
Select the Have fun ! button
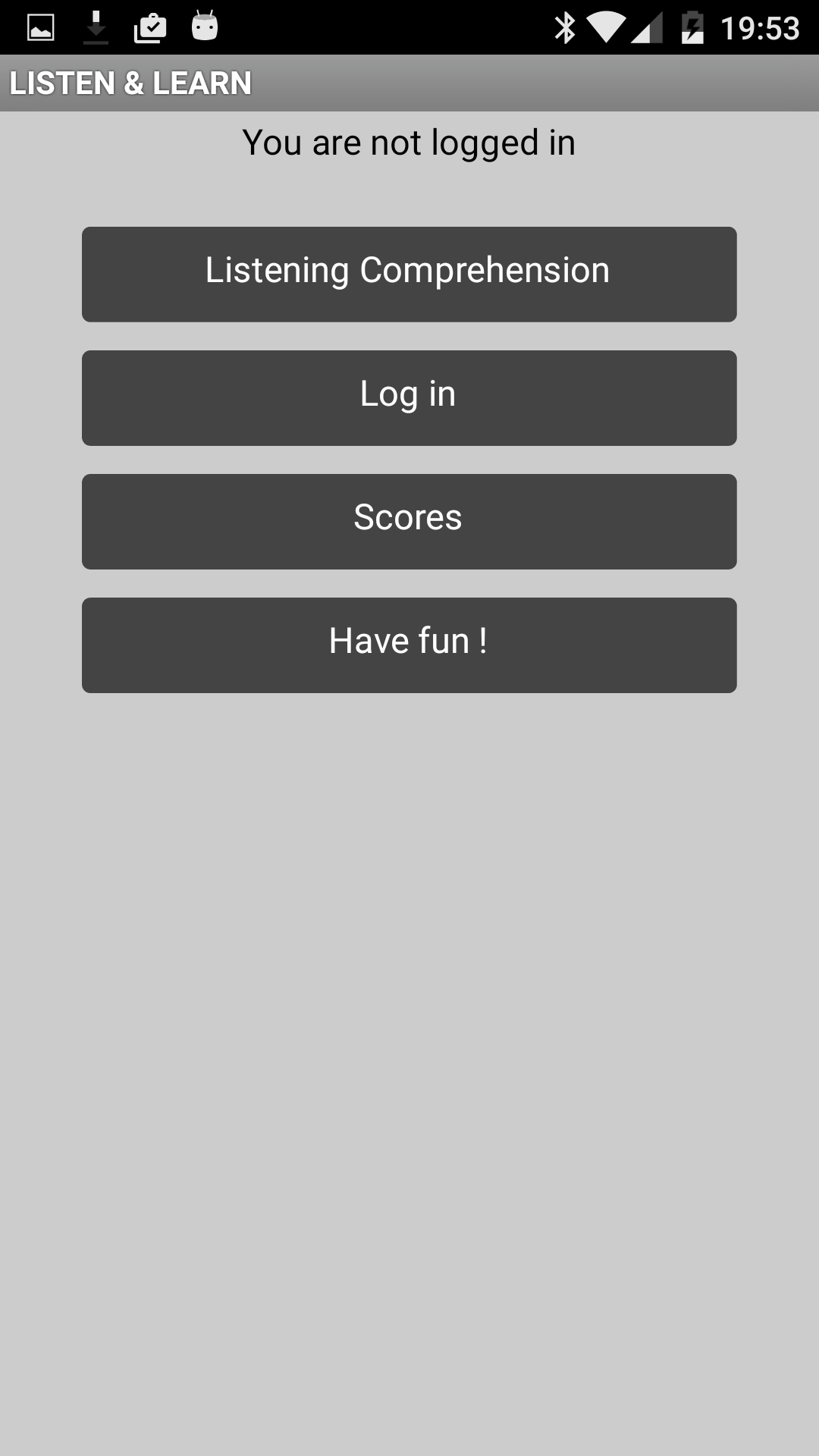[x=409, y=645]
